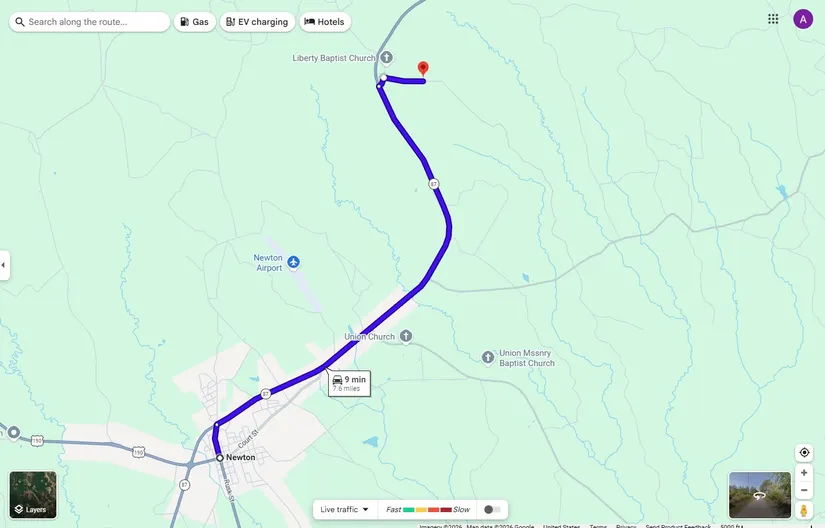This screenshot has height=528, width=825.
Task: Select the EV charging chip
Action: pos(257,22)
